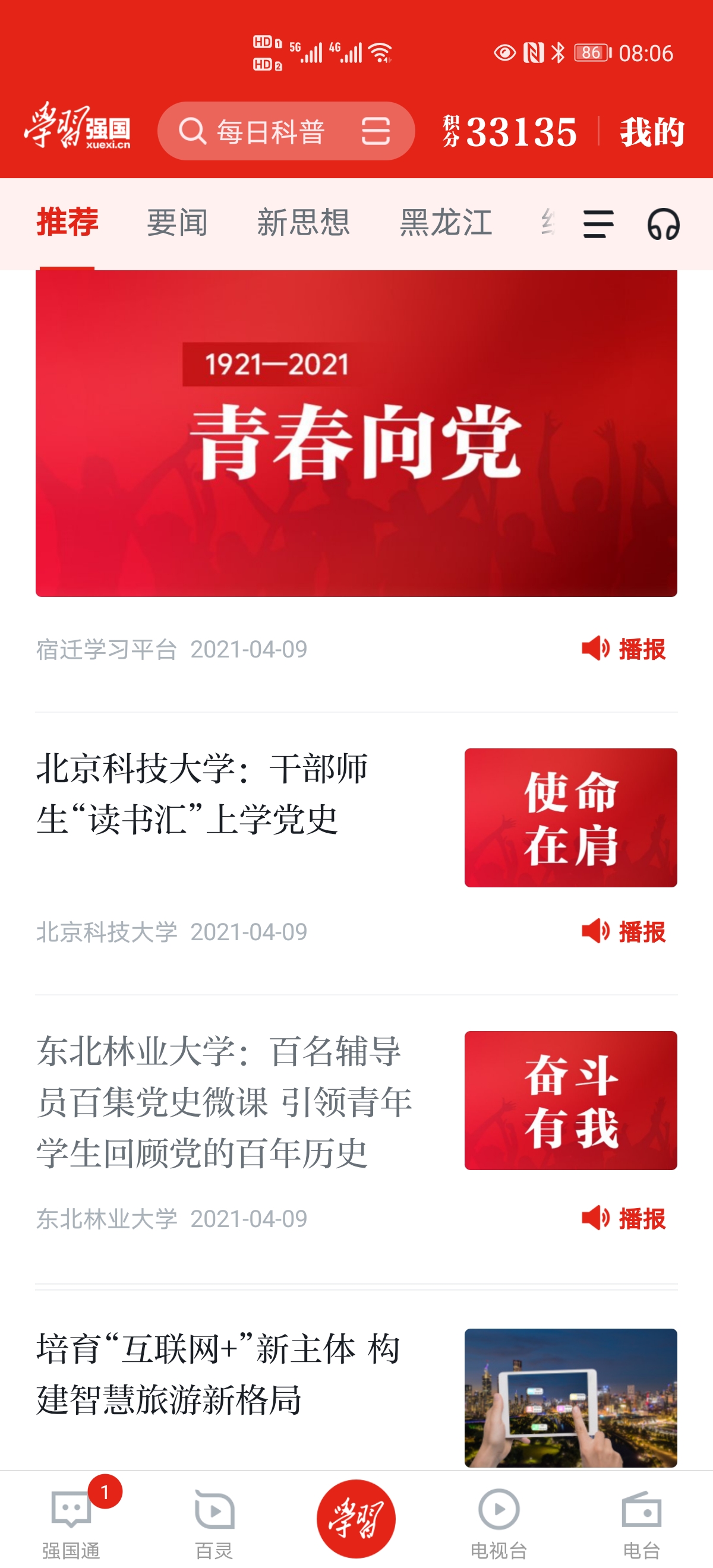Open the channel list menu icon
The image size is (713, 1568).
coord(598,224)
